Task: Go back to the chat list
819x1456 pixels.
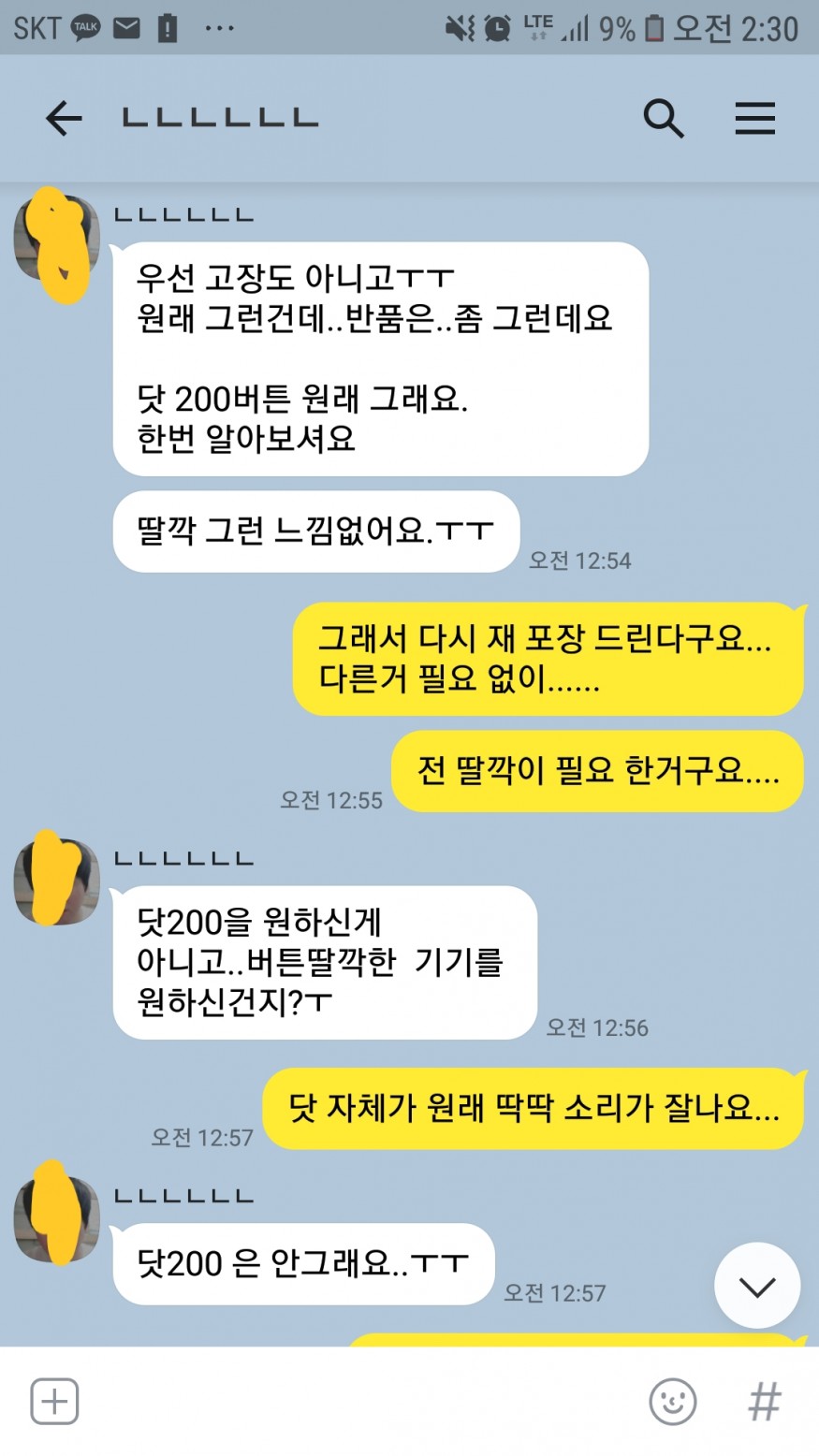Action: click(64, 119)
